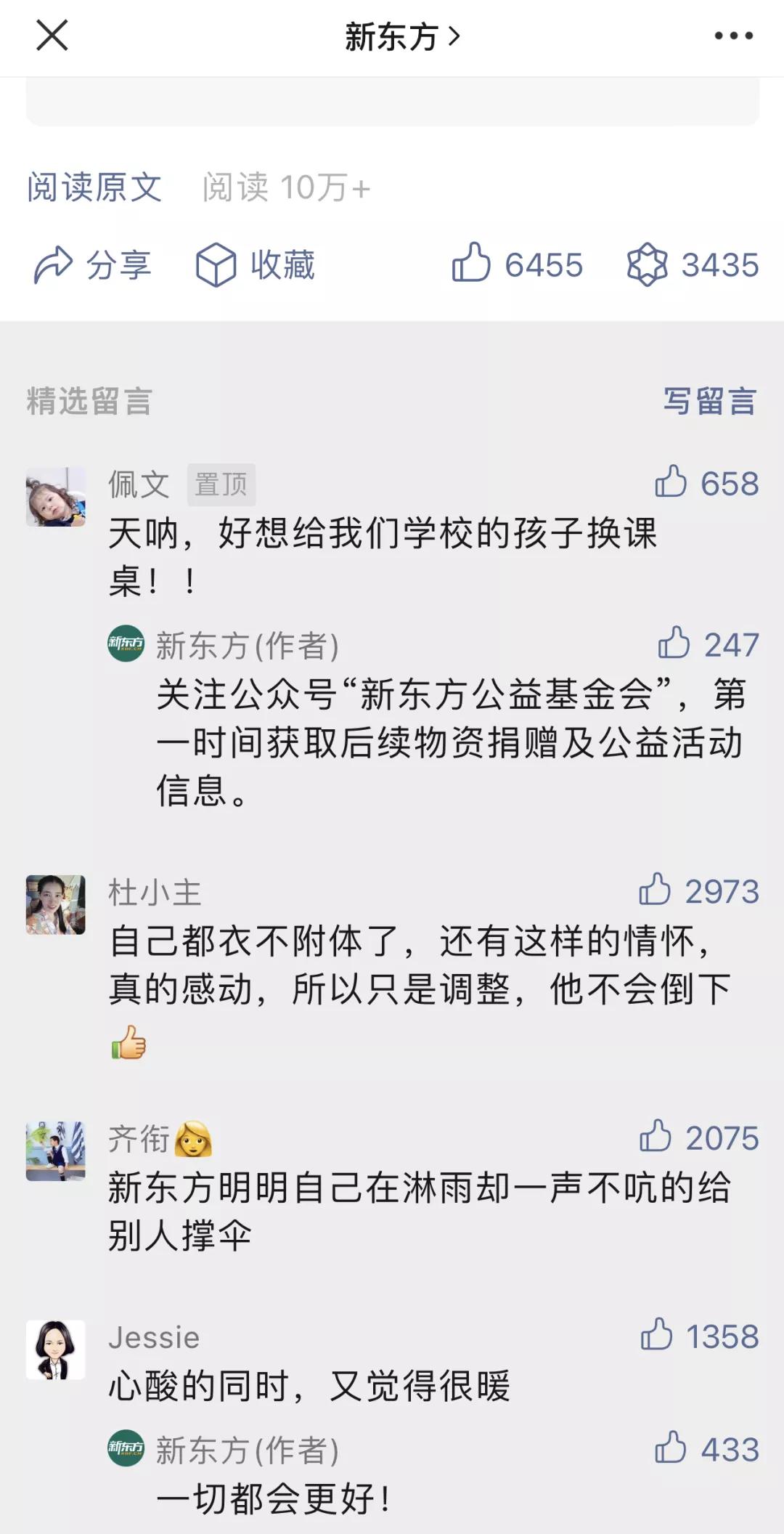Viewport: 784px width, 1534px height.
Task: Open the three-dot overflow menu
Action: click(733, 36)
